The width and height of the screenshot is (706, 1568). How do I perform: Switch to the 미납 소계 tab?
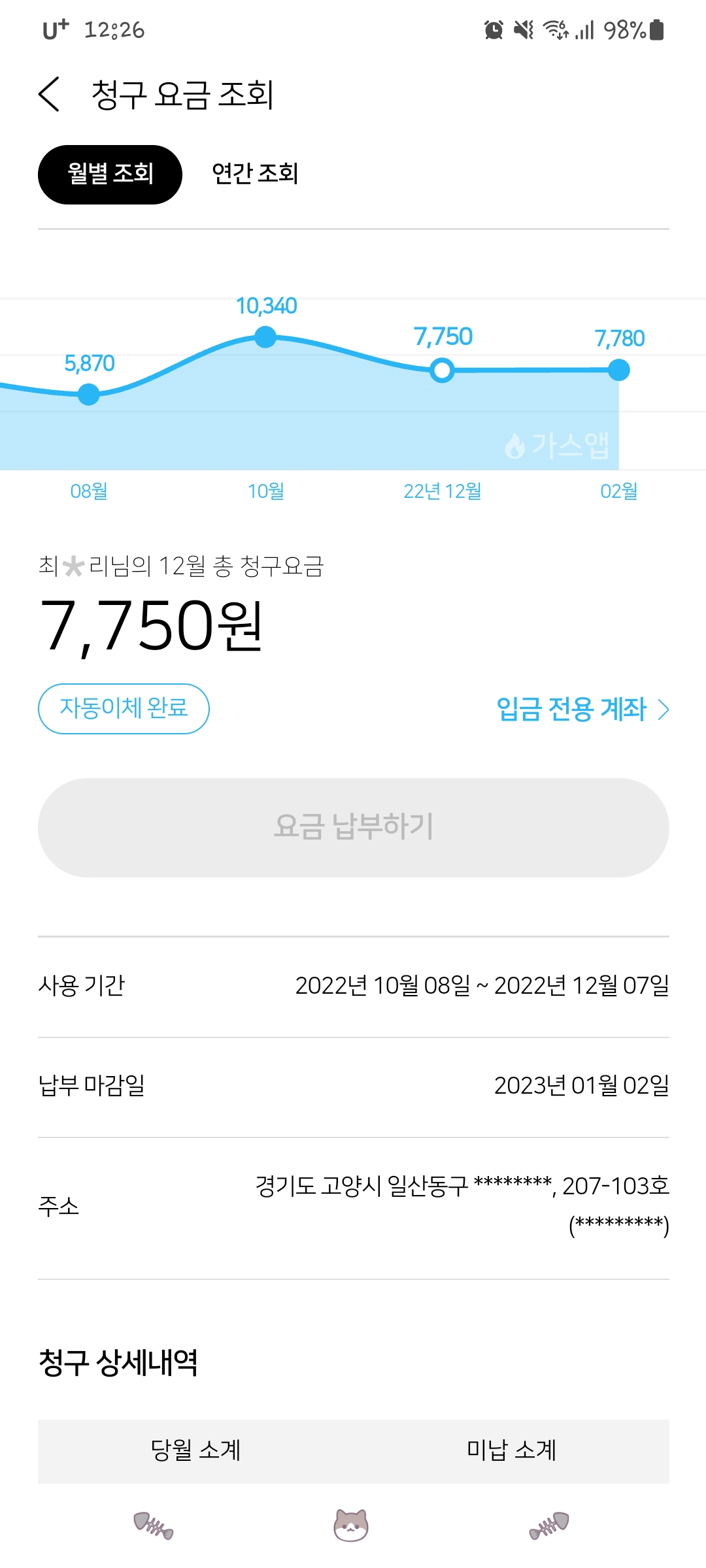point(511,1450)
